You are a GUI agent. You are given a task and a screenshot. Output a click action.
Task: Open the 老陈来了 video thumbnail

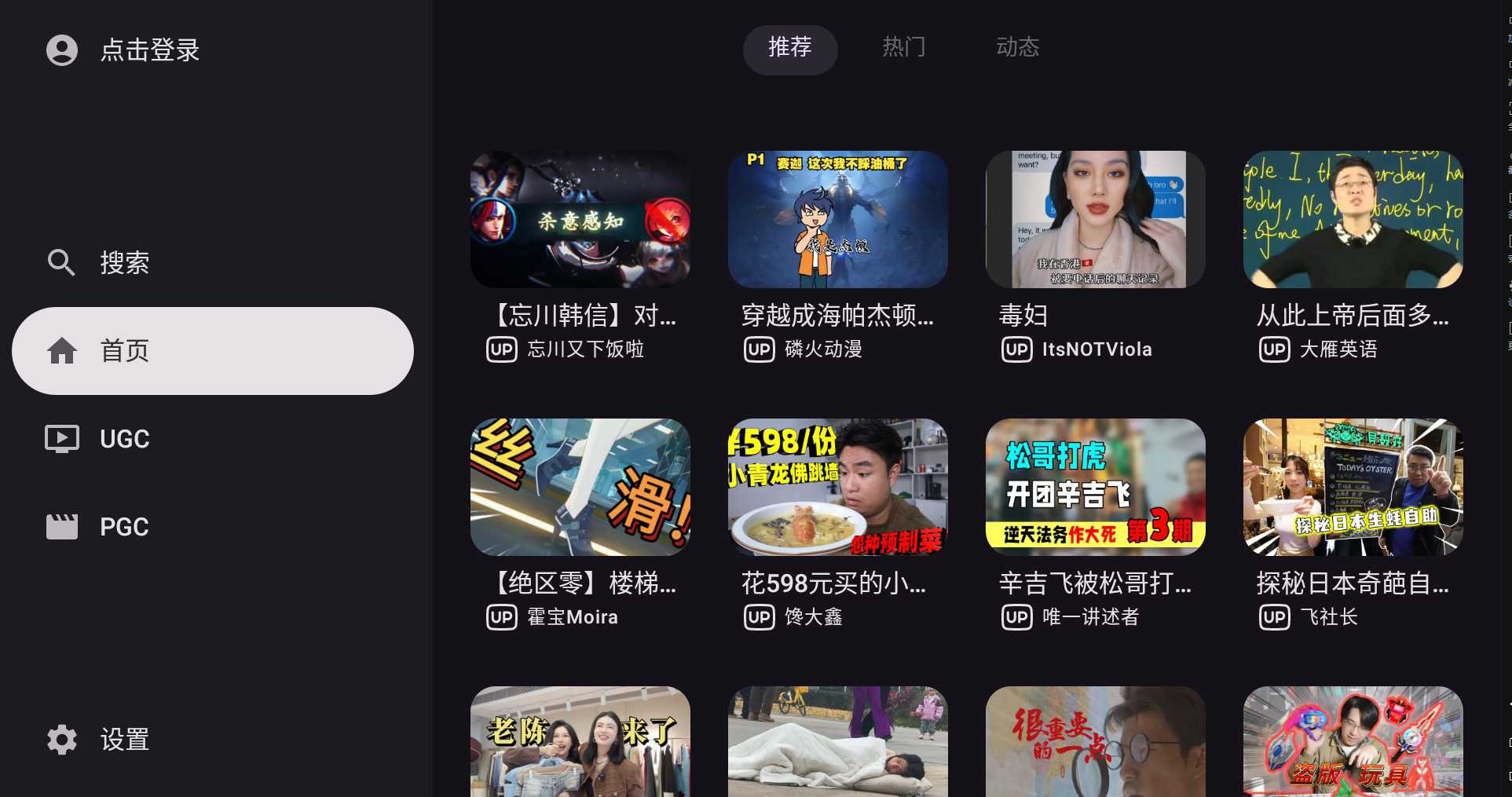(x=580, y=742)
